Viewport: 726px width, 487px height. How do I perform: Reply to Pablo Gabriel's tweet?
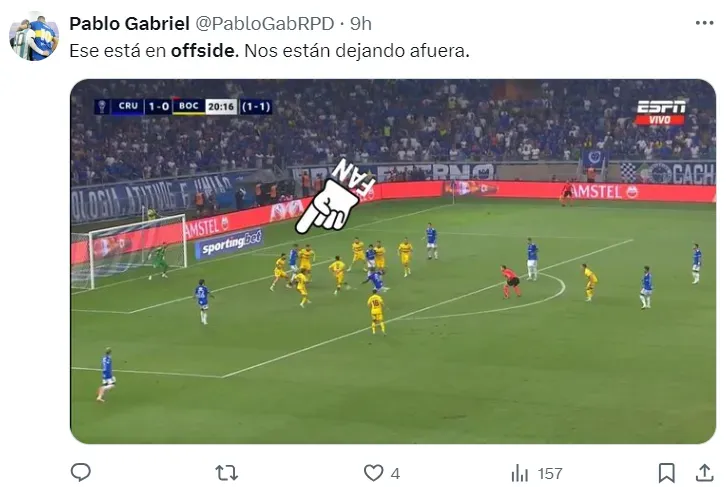coord(81,472)
